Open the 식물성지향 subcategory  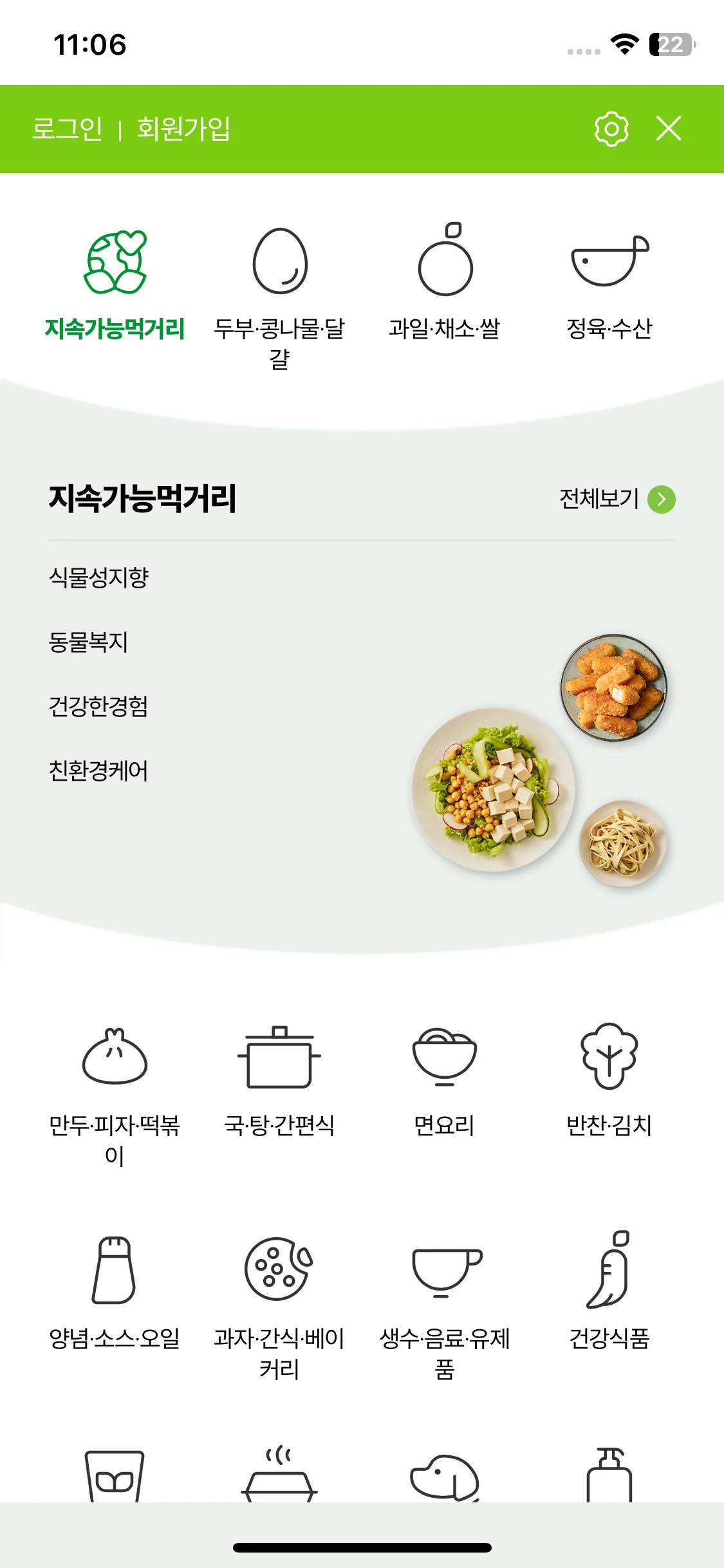pyautogui.click(x=98, y=577)
